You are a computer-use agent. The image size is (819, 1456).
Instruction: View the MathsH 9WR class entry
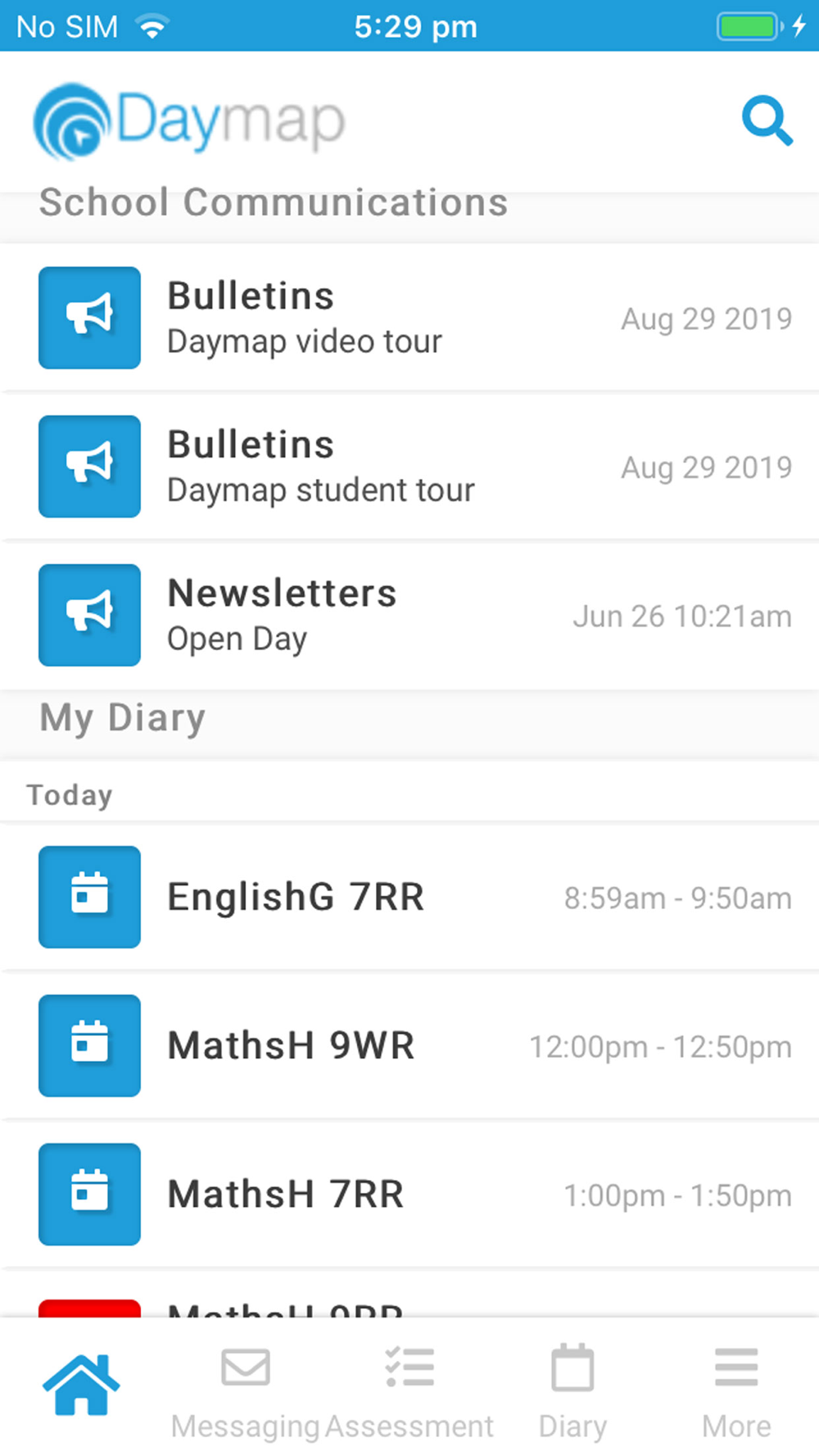coord(409,1046)
